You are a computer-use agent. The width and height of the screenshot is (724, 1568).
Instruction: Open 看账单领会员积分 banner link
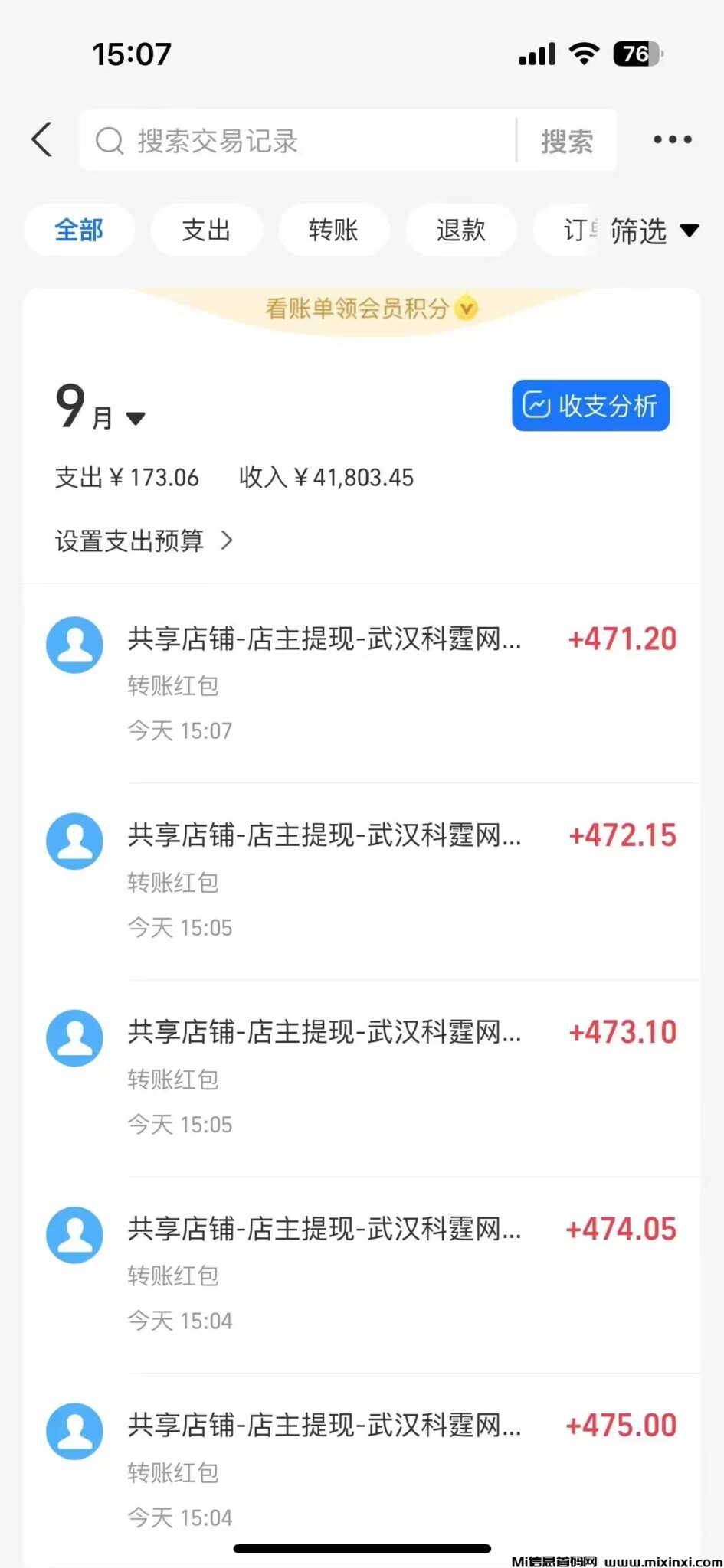point(360,308)
